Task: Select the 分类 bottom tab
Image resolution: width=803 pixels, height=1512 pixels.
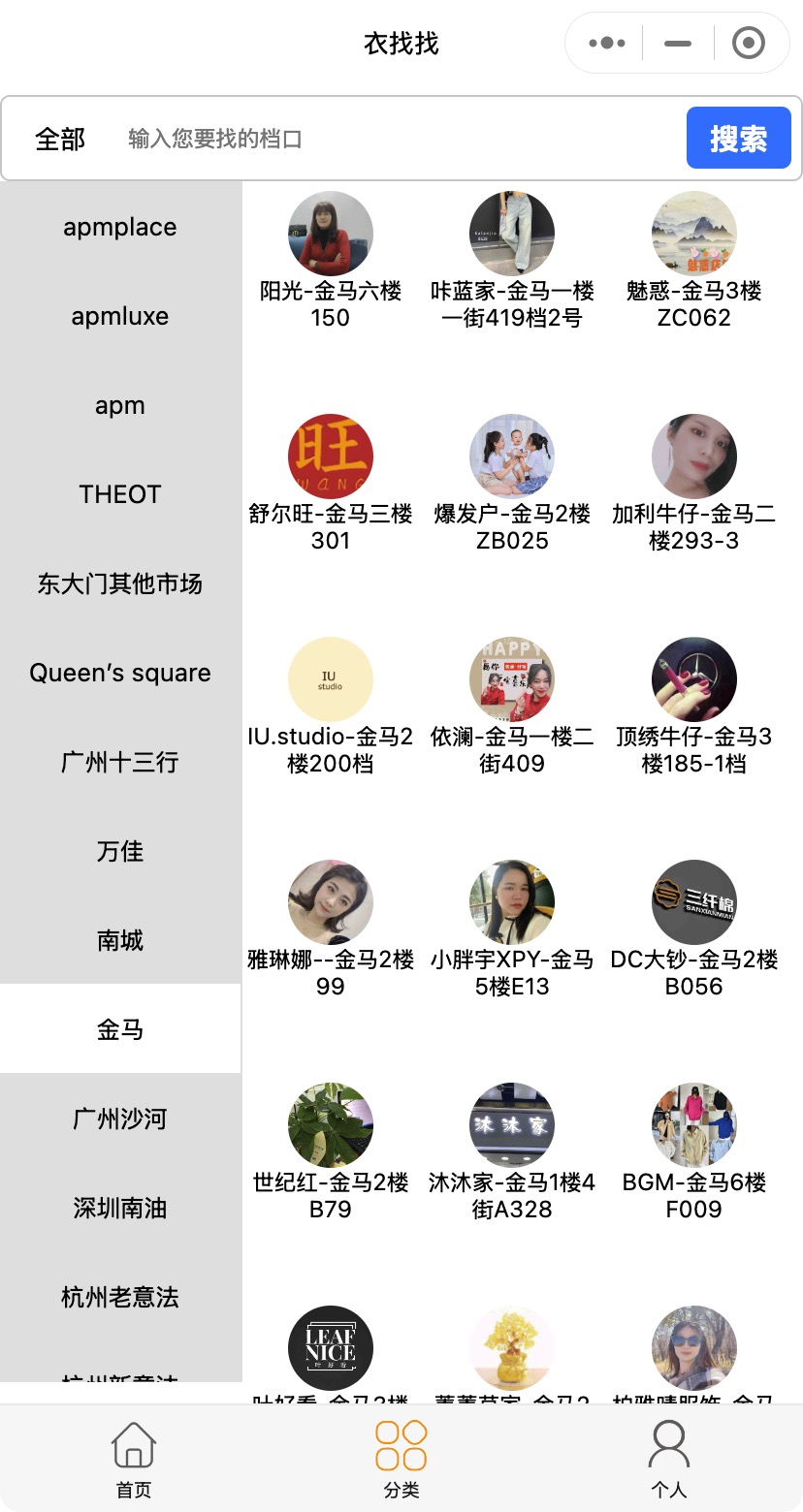Action: (x=401, y=1459)
